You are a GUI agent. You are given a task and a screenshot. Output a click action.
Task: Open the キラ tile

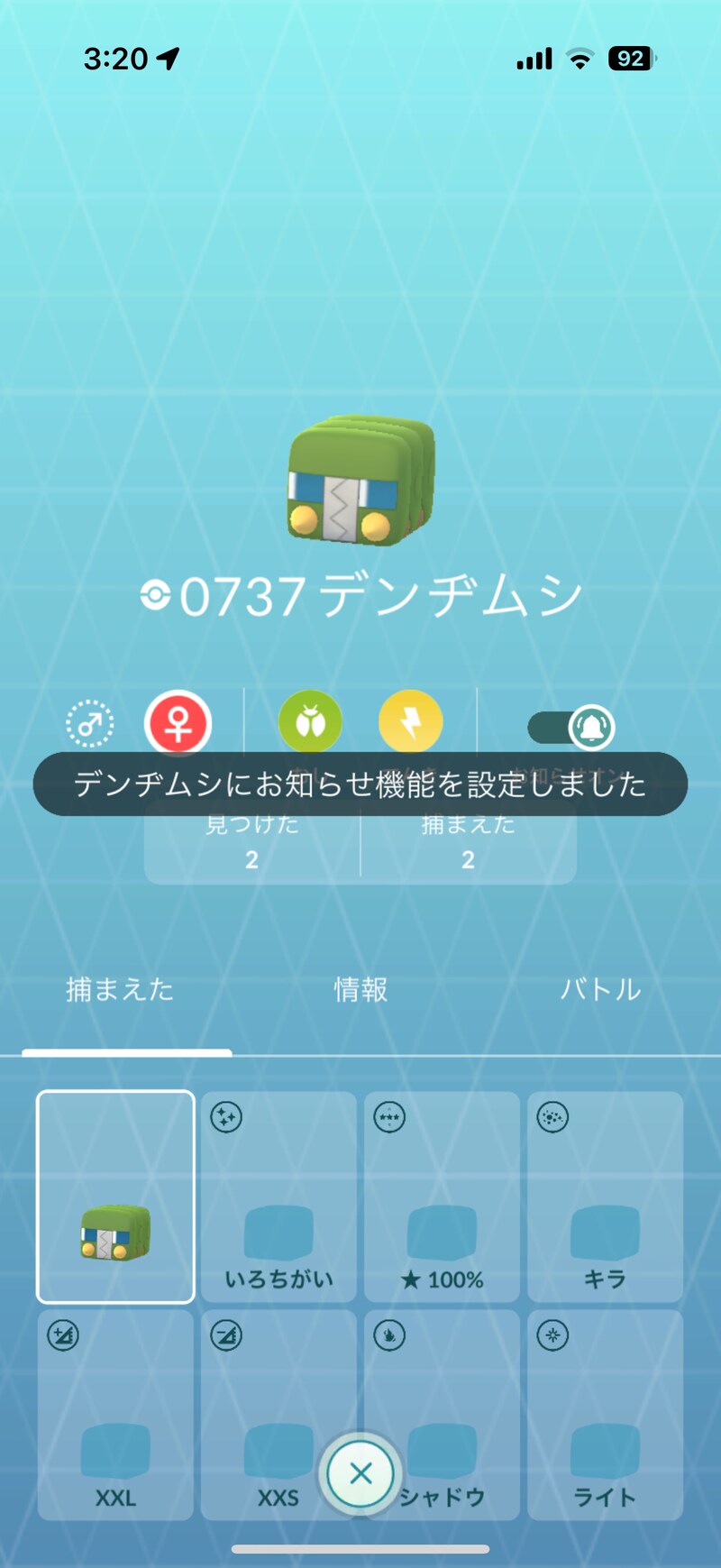pos(605,1197)
